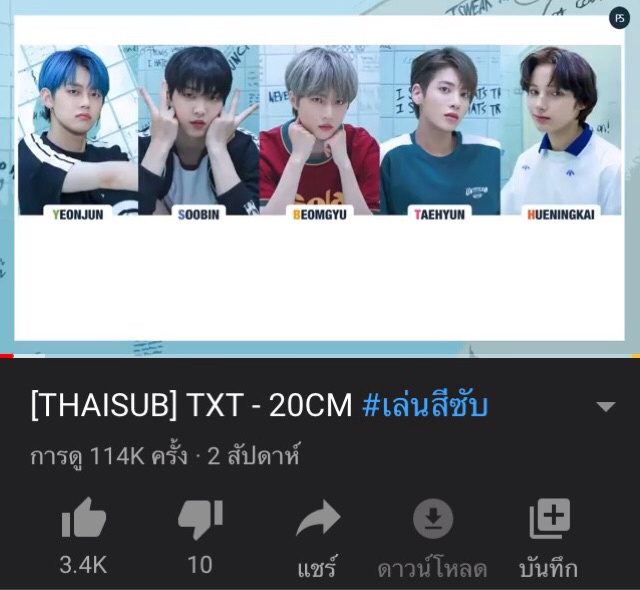Dislike the TXT 20CM video

pos(200,521)
